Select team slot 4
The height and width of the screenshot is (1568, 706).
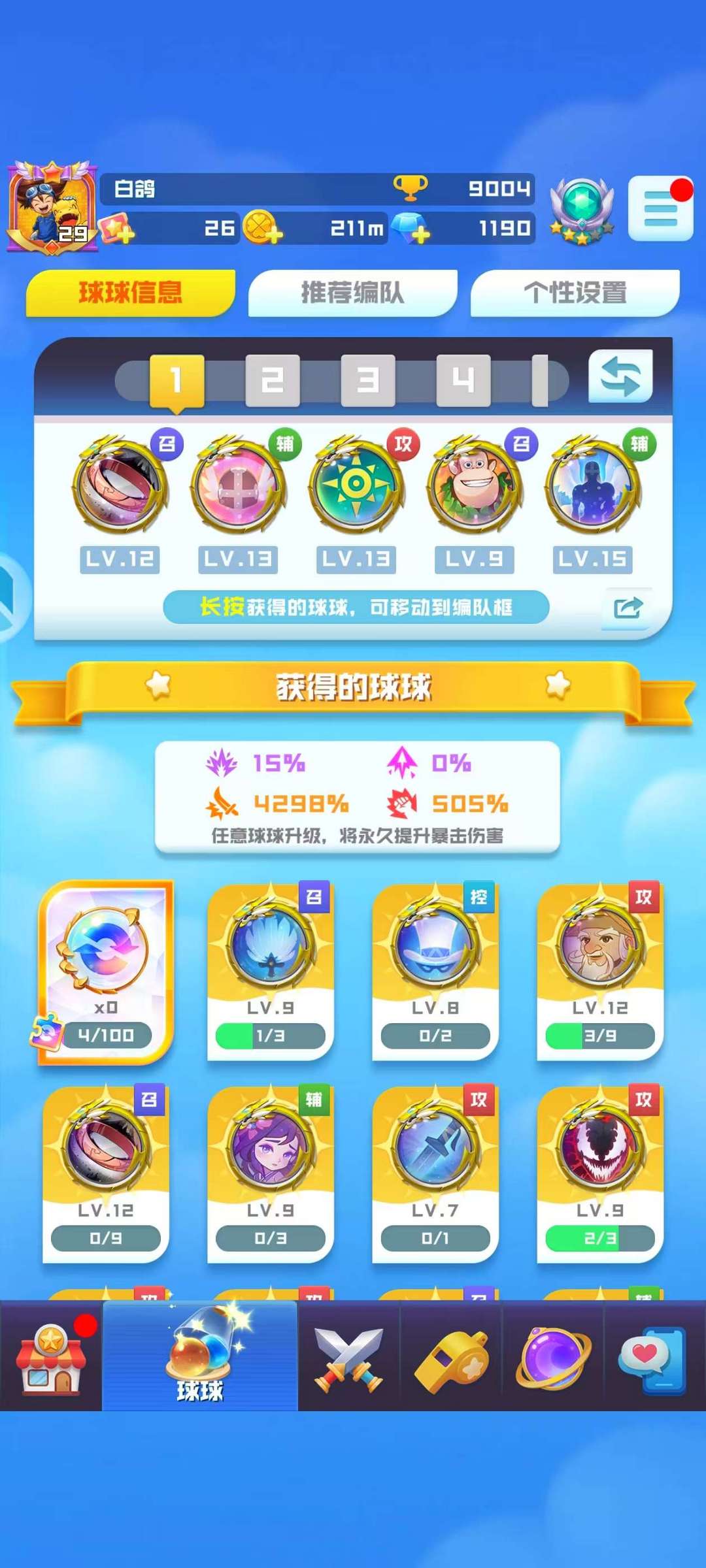coord(463,380)
